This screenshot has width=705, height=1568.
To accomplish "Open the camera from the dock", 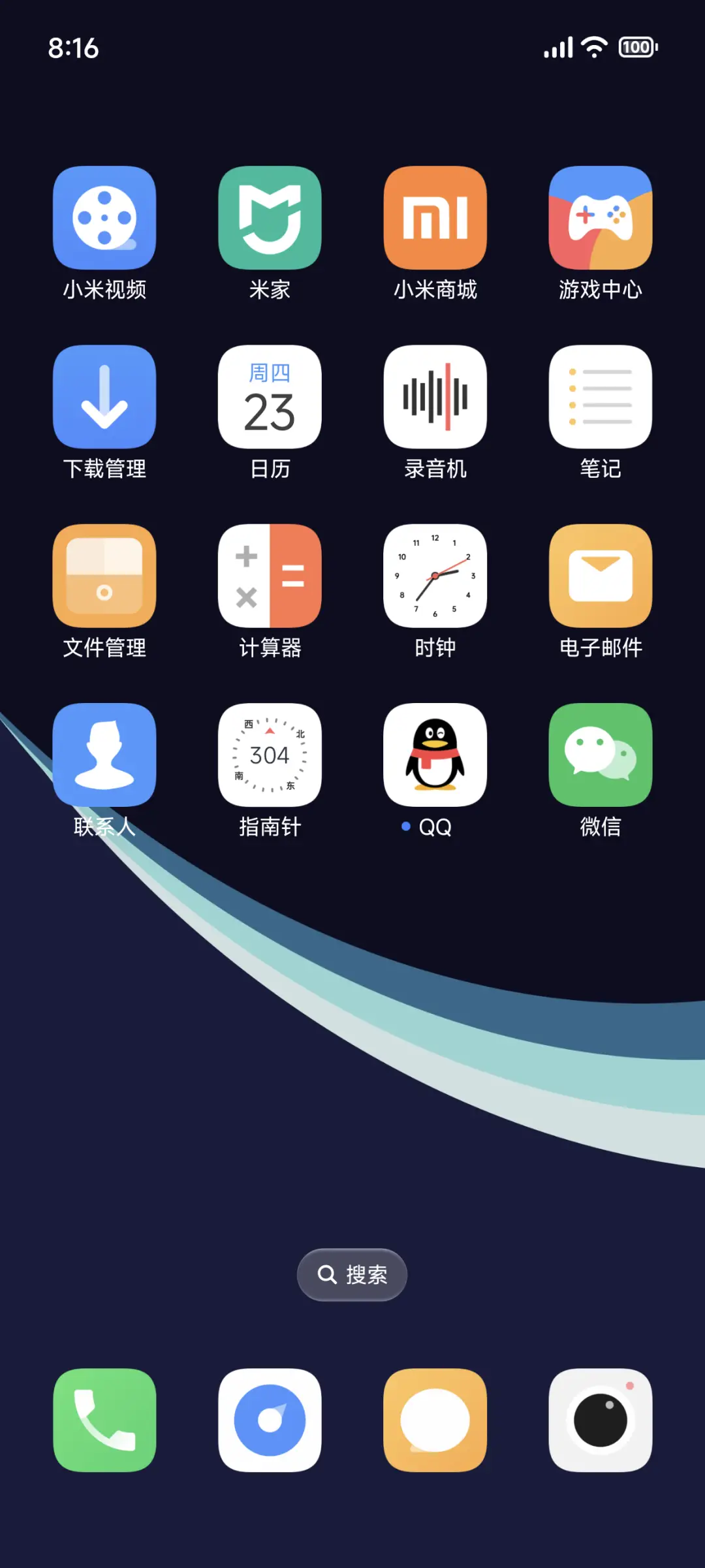I will (x=600, y=1420).
